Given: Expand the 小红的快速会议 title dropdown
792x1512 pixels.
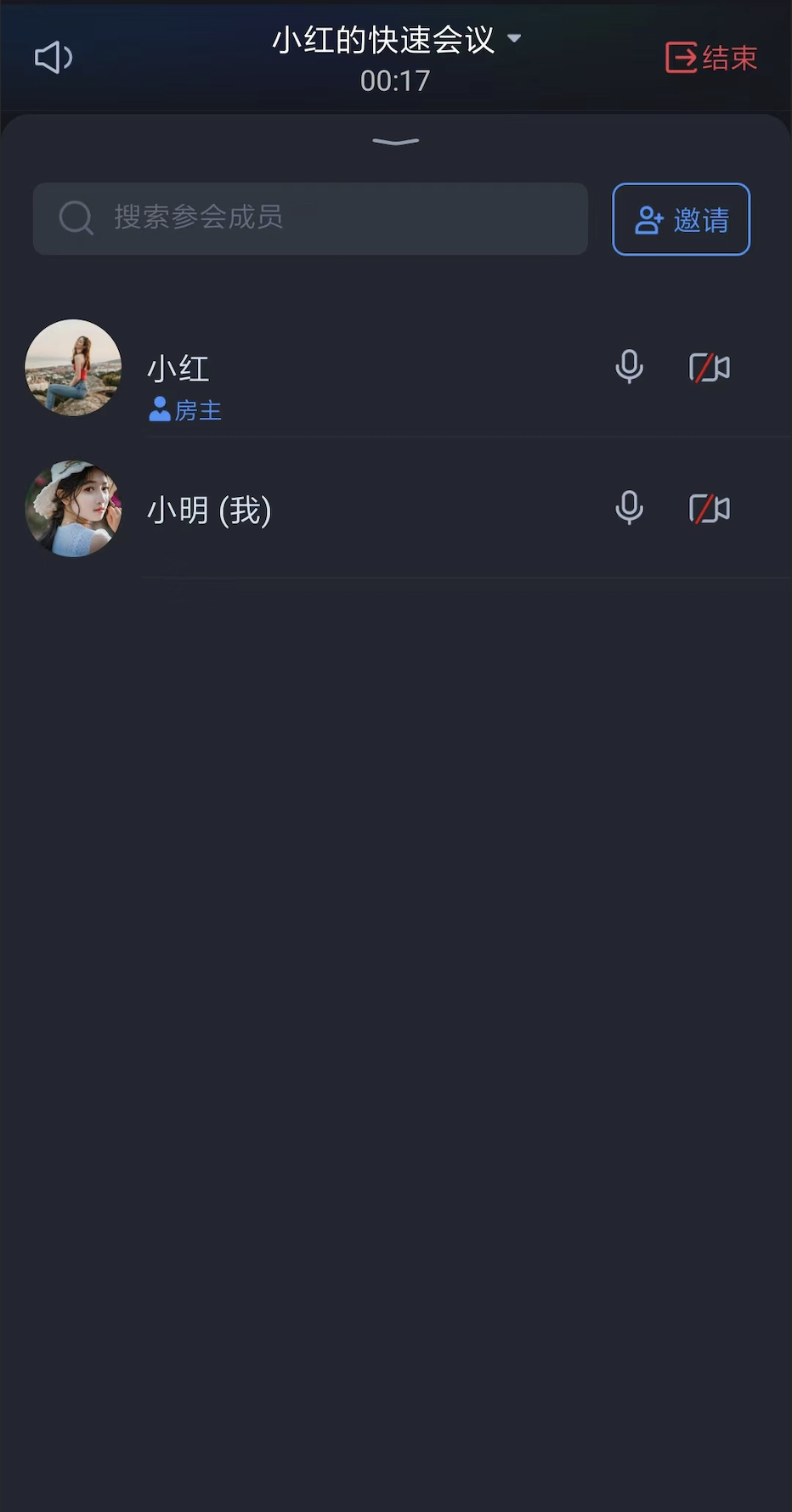Looking at the screenshot, I should (513, 39).
